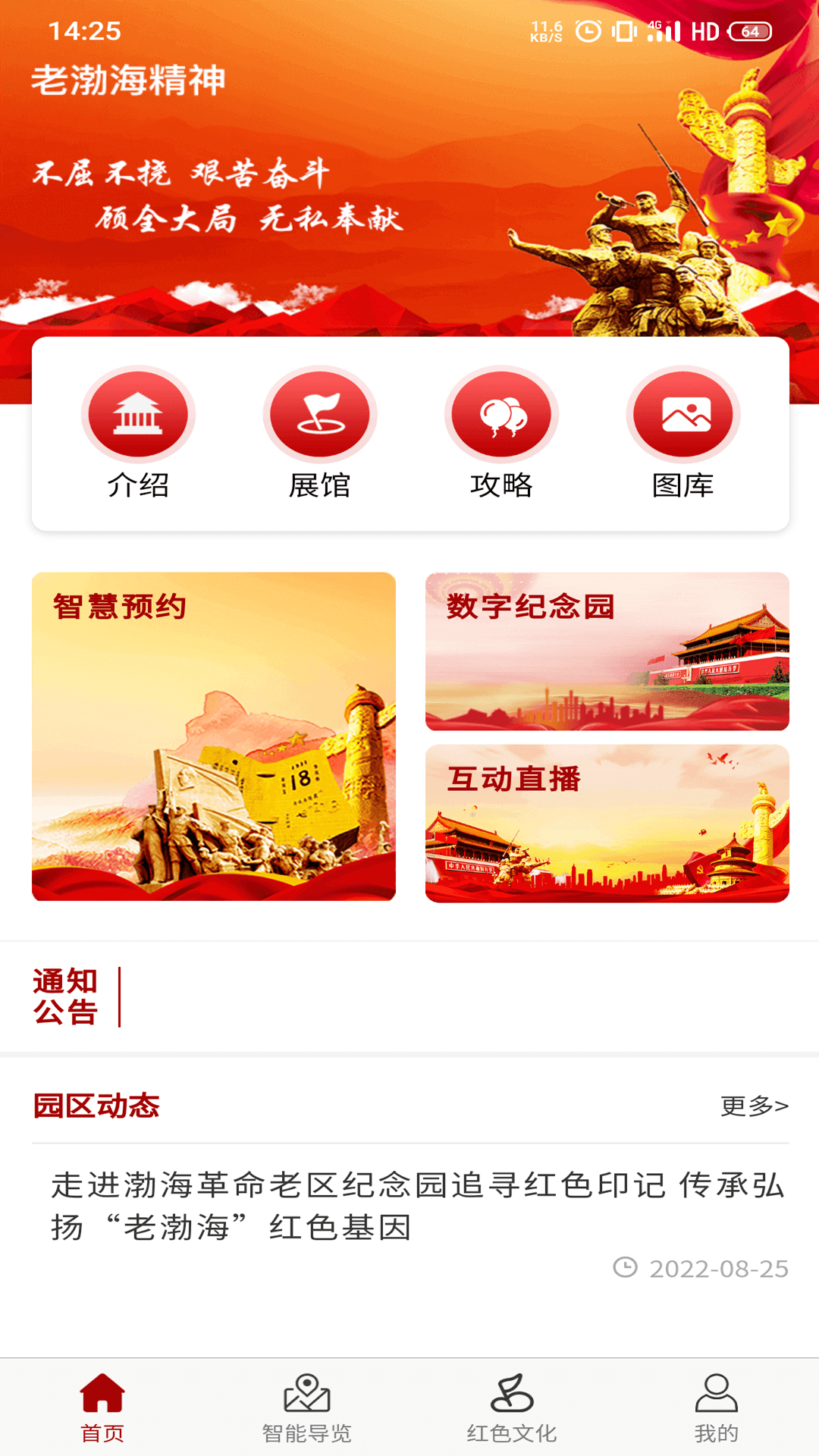
Task: View more 园区动态 via 更多
Action: pos(754,1106)
